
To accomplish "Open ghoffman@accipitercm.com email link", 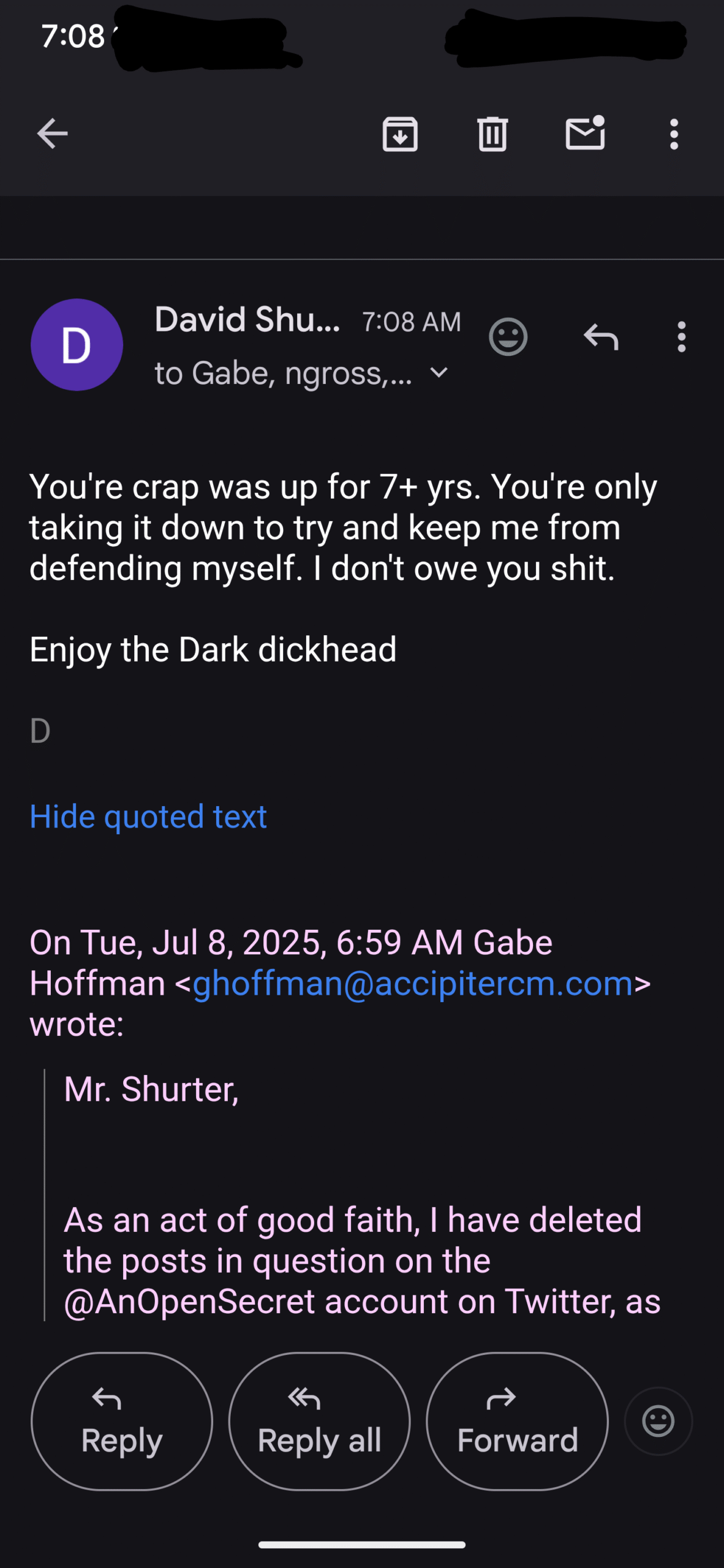I will coord(413,983).
